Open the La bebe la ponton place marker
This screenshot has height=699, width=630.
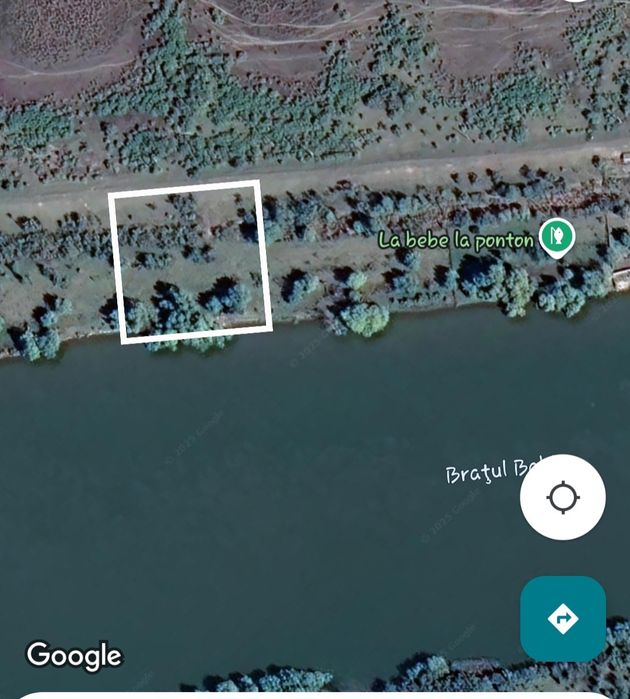point(556,237)
